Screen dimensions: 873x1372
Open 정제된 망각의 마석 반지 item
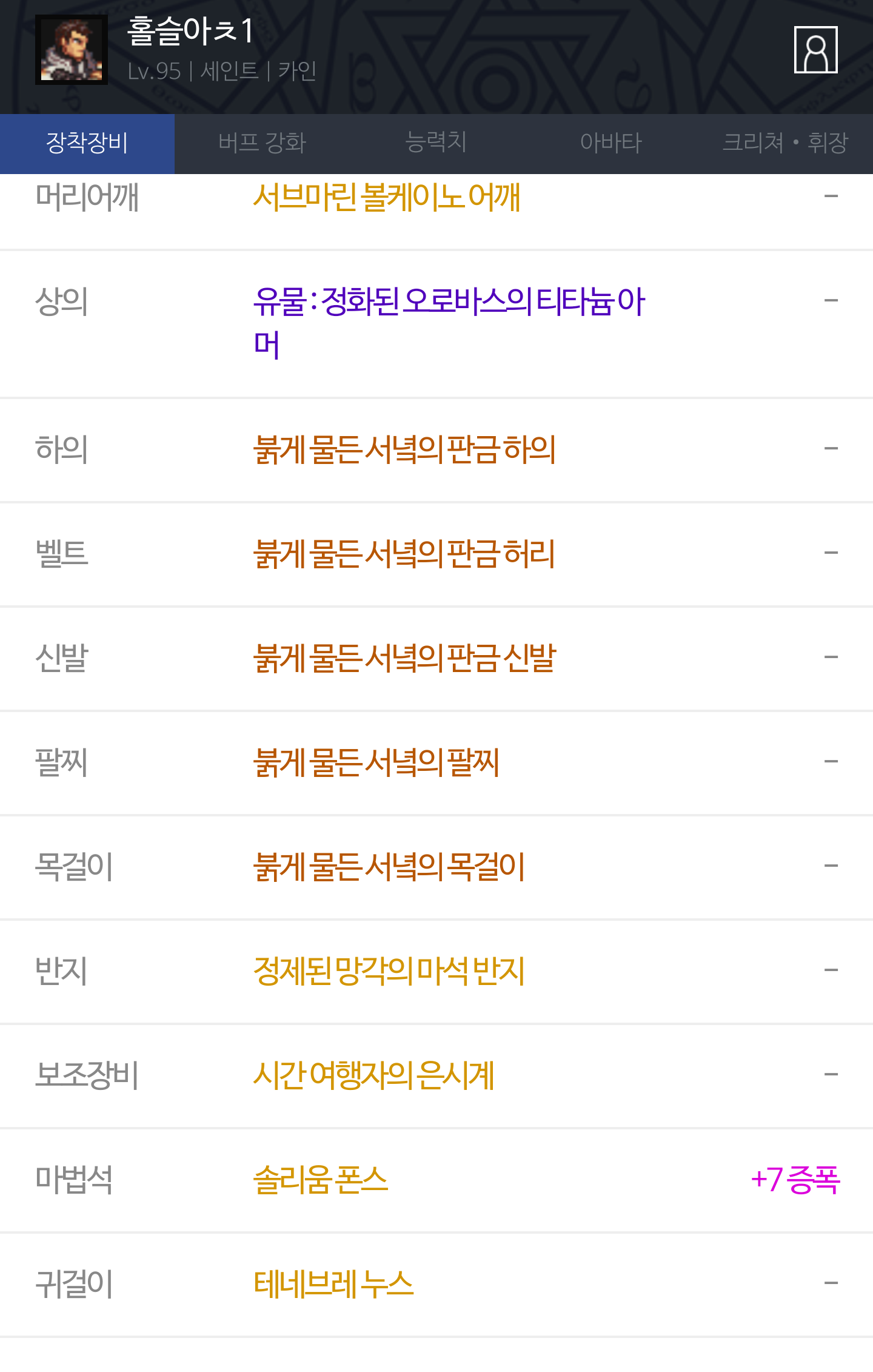(389, 971)
